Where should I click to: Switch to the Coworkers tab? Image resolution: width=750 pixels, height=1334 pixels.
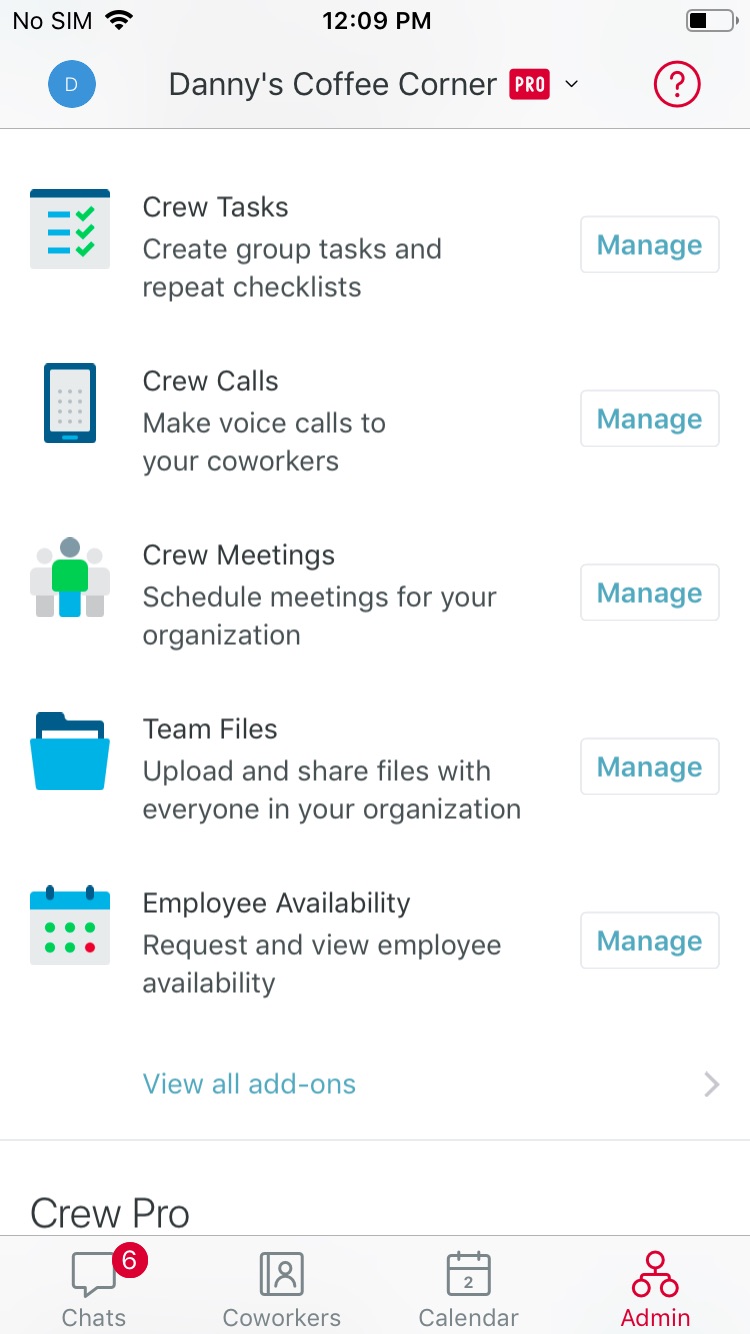281,1286
